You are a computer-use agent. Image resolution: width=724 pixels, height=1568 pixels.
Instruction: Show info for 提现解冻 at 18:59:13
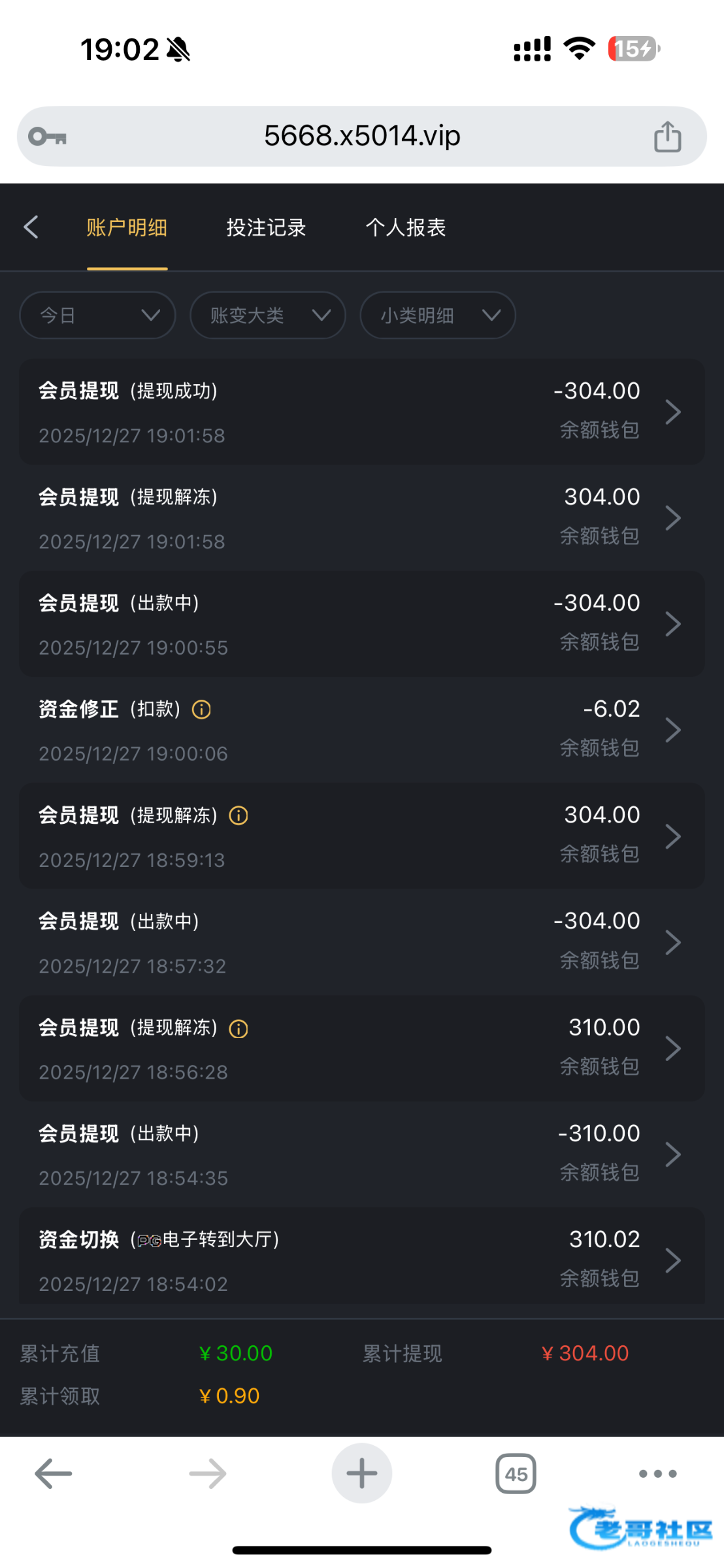tap(239, 815)
